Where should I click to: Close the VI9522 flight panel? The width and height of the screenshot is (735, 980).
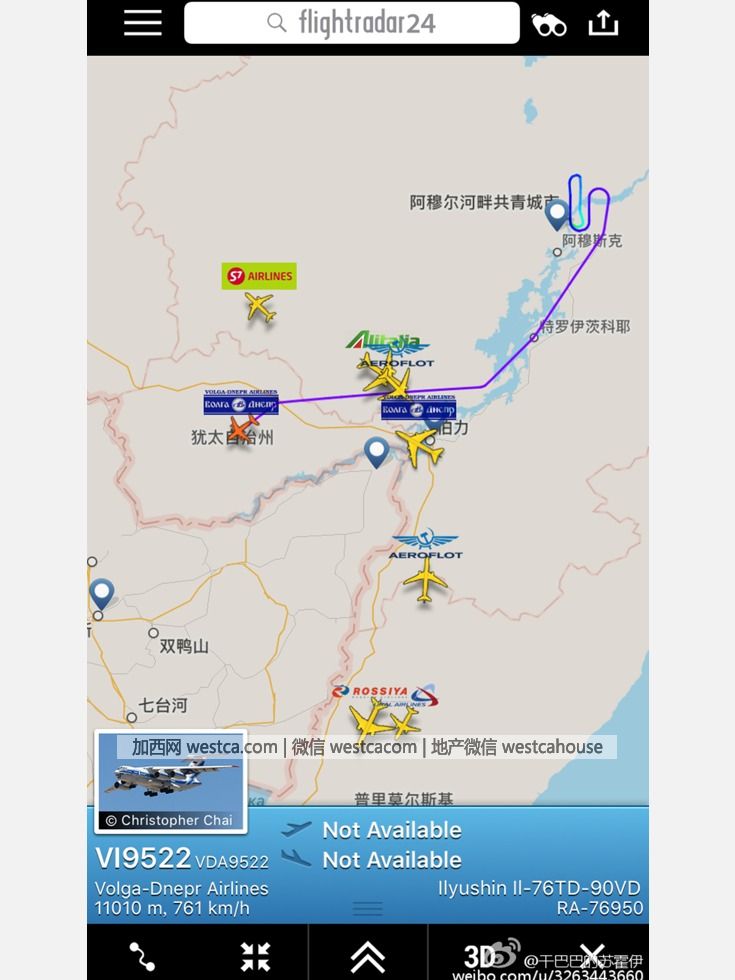click(x=593, y=955)
